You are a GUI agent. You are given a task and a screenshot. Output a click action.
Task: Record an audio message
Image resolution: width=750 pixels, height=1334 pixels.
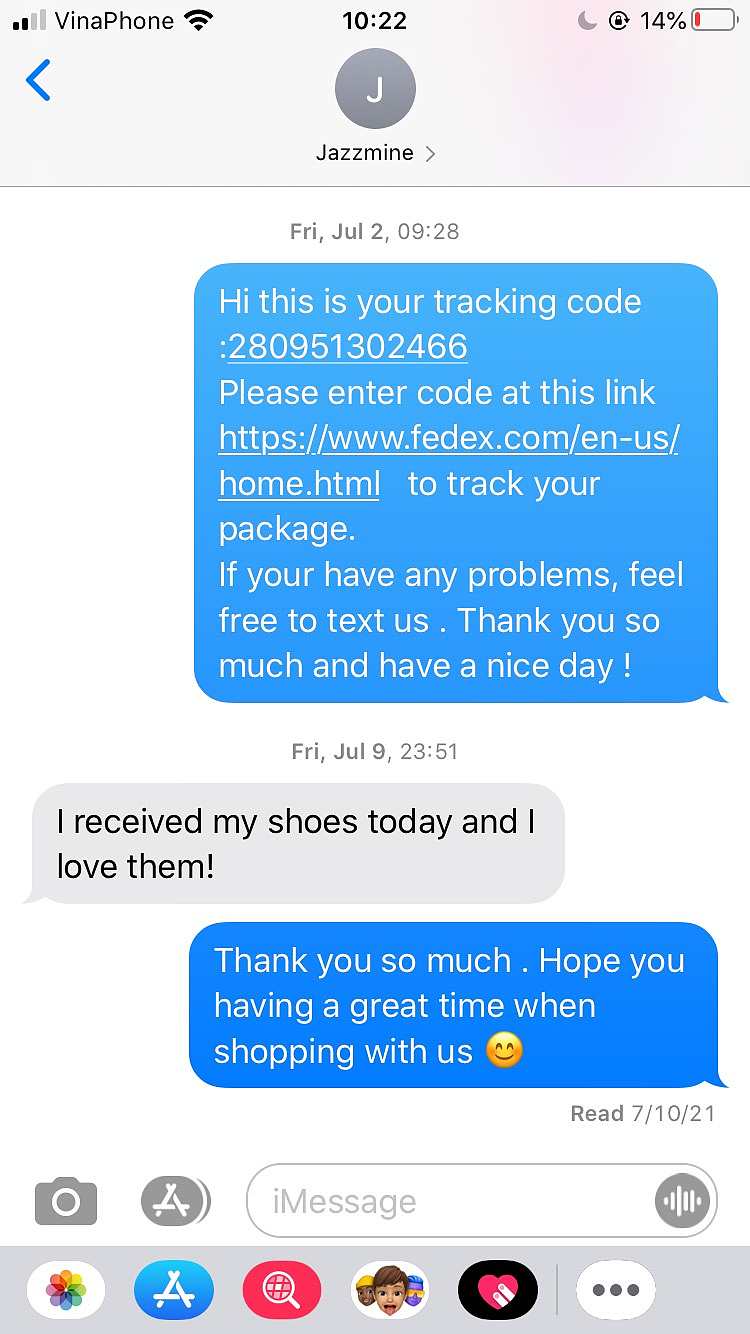(x=682, y=1201)
